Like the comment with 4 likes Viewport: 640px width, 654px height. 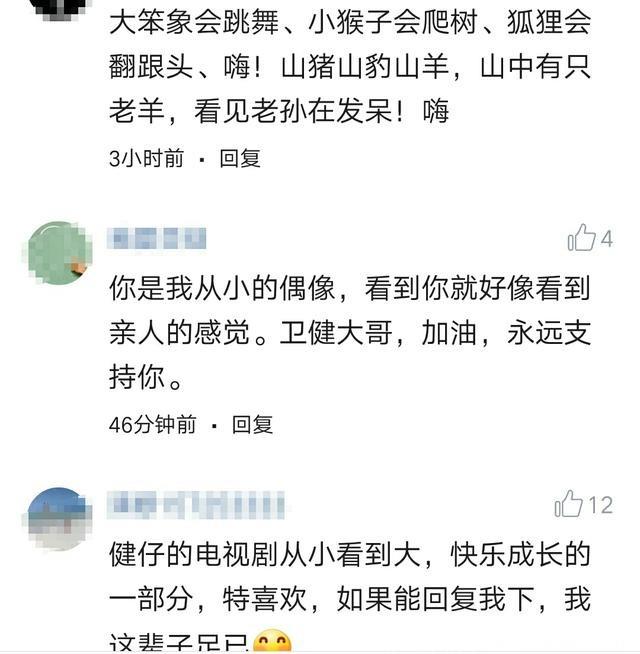click(x=582, y=238)
